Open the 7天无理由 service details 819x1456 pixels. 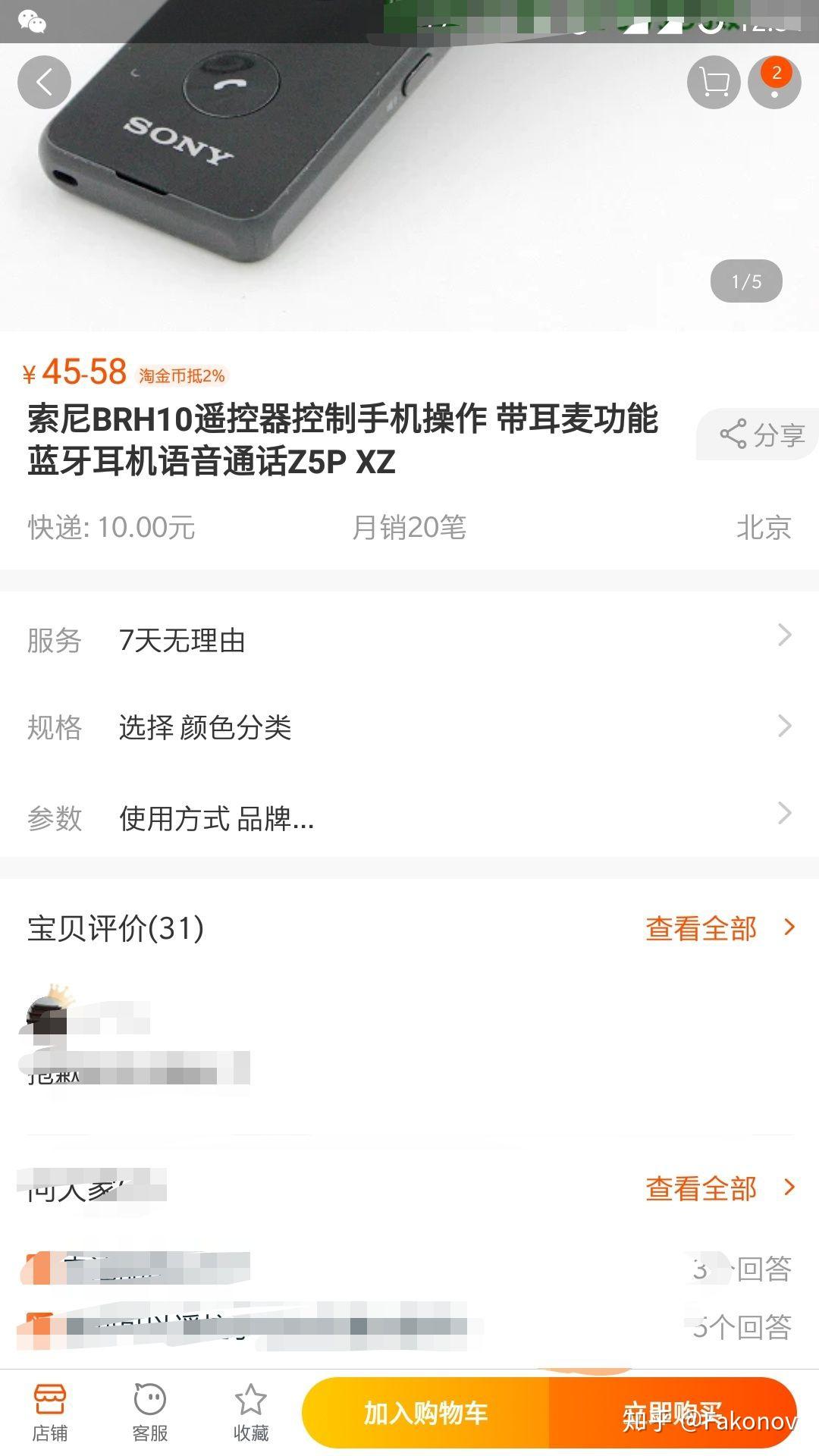[409, 639]
